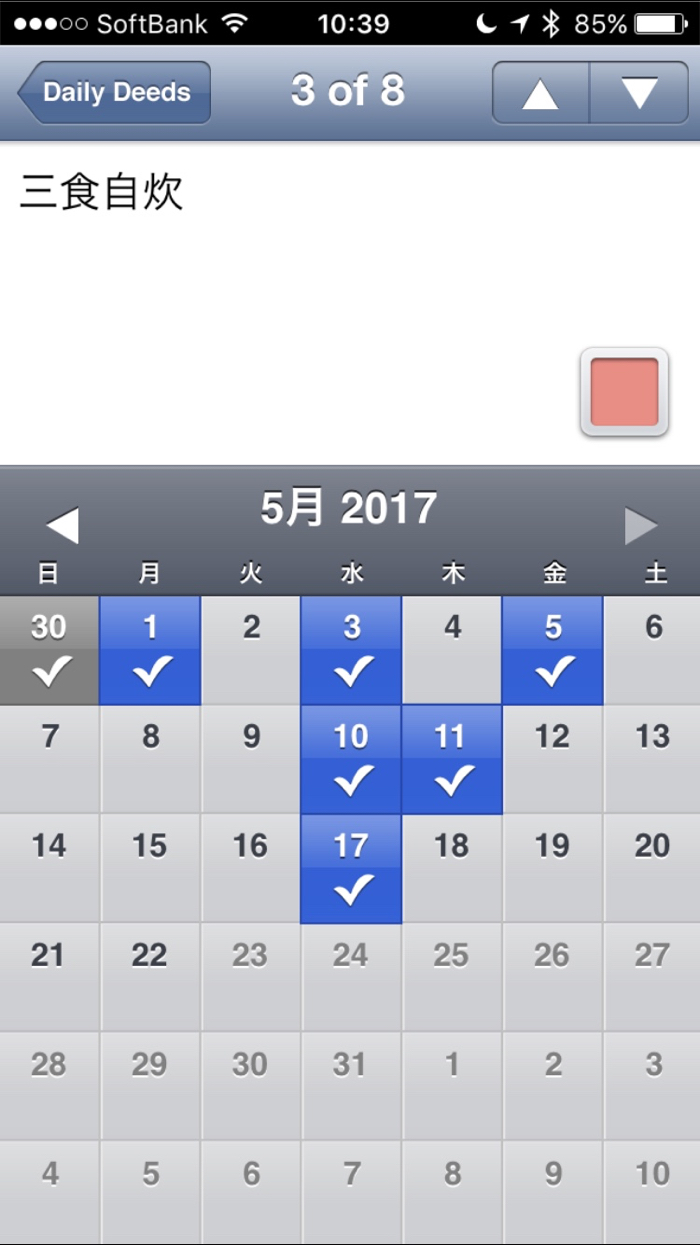Show next month in calendar
Screen dimensions: 700x1245
(x=640, y=525)
